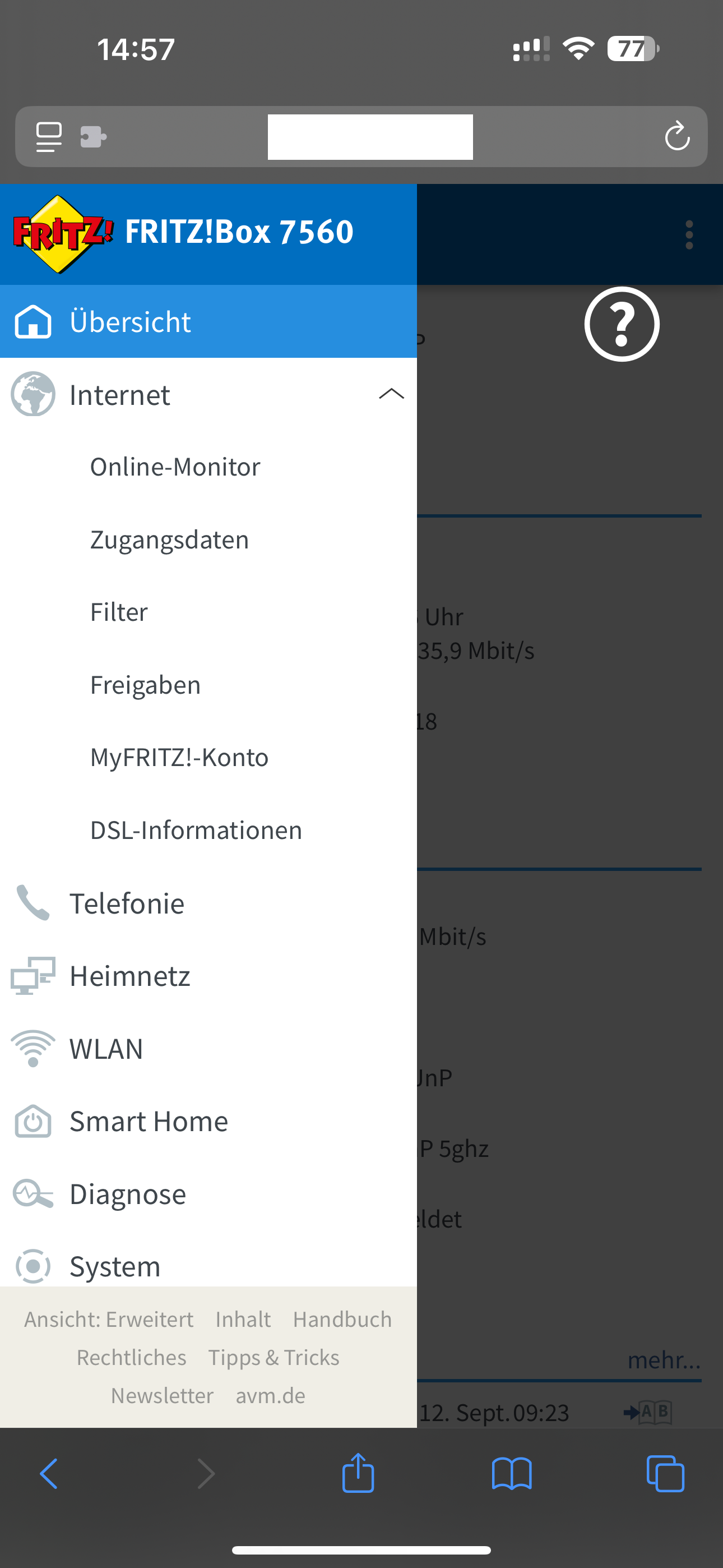Open Smart Home menu
Viewport: 723px width, 1568px height.
pyautogui.click(x=149, y=1121)
